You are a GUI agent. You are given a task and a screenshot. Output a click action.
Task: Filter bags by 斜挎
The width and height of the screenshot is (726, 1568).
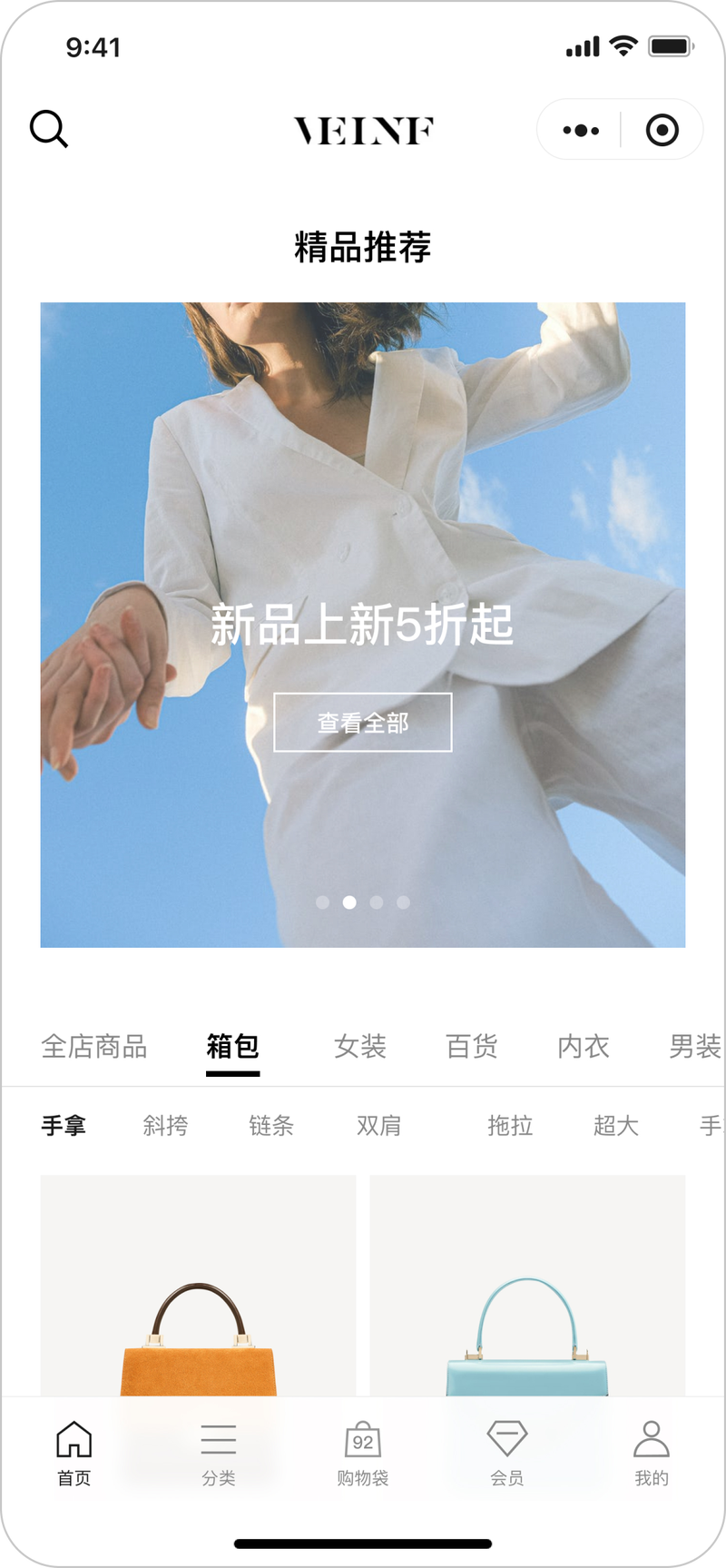pos(165,1126)
